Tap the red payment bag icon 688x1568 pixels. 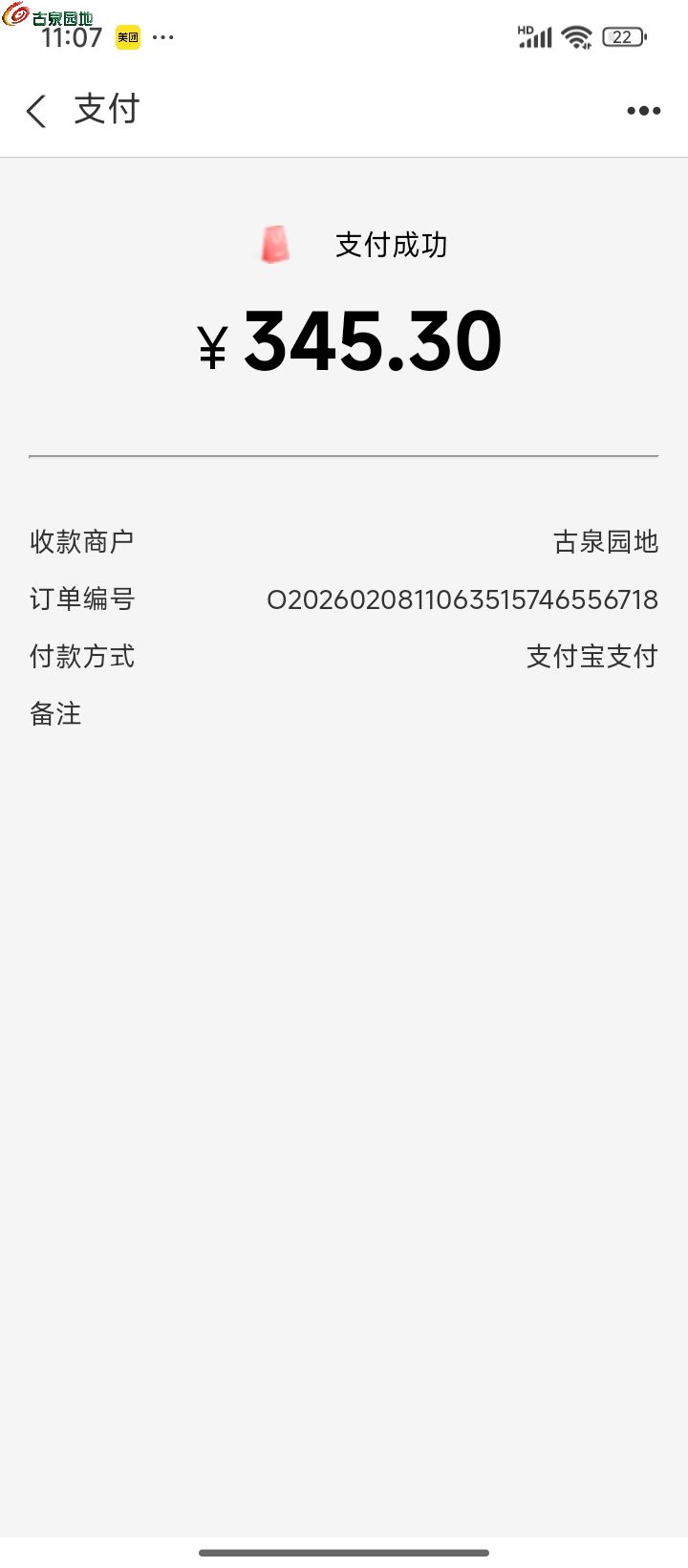click(275, 245)
